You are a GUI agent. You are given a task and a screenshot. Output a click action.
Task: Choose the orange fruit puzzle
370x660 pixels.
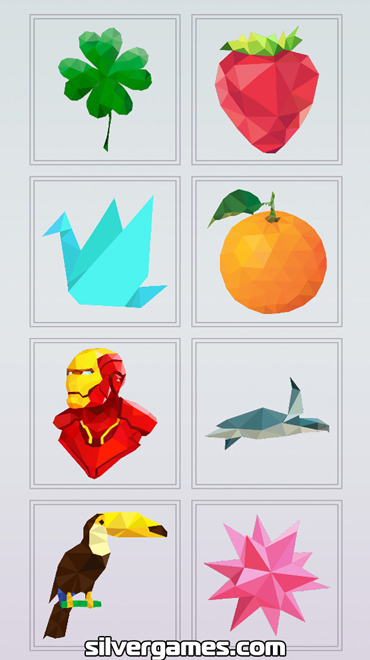(x=267, y=252)
